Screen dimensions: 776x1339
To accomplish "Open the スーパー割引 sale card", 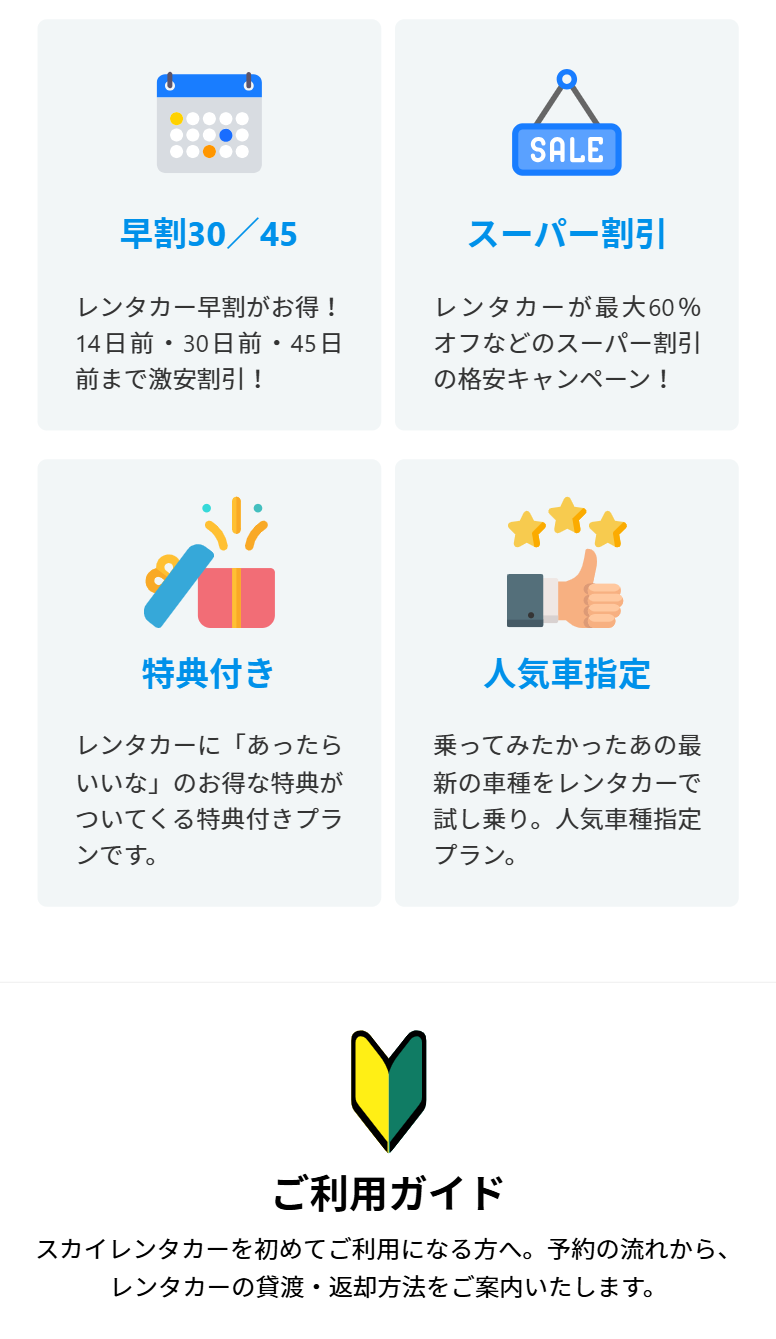I will (567, 234).
